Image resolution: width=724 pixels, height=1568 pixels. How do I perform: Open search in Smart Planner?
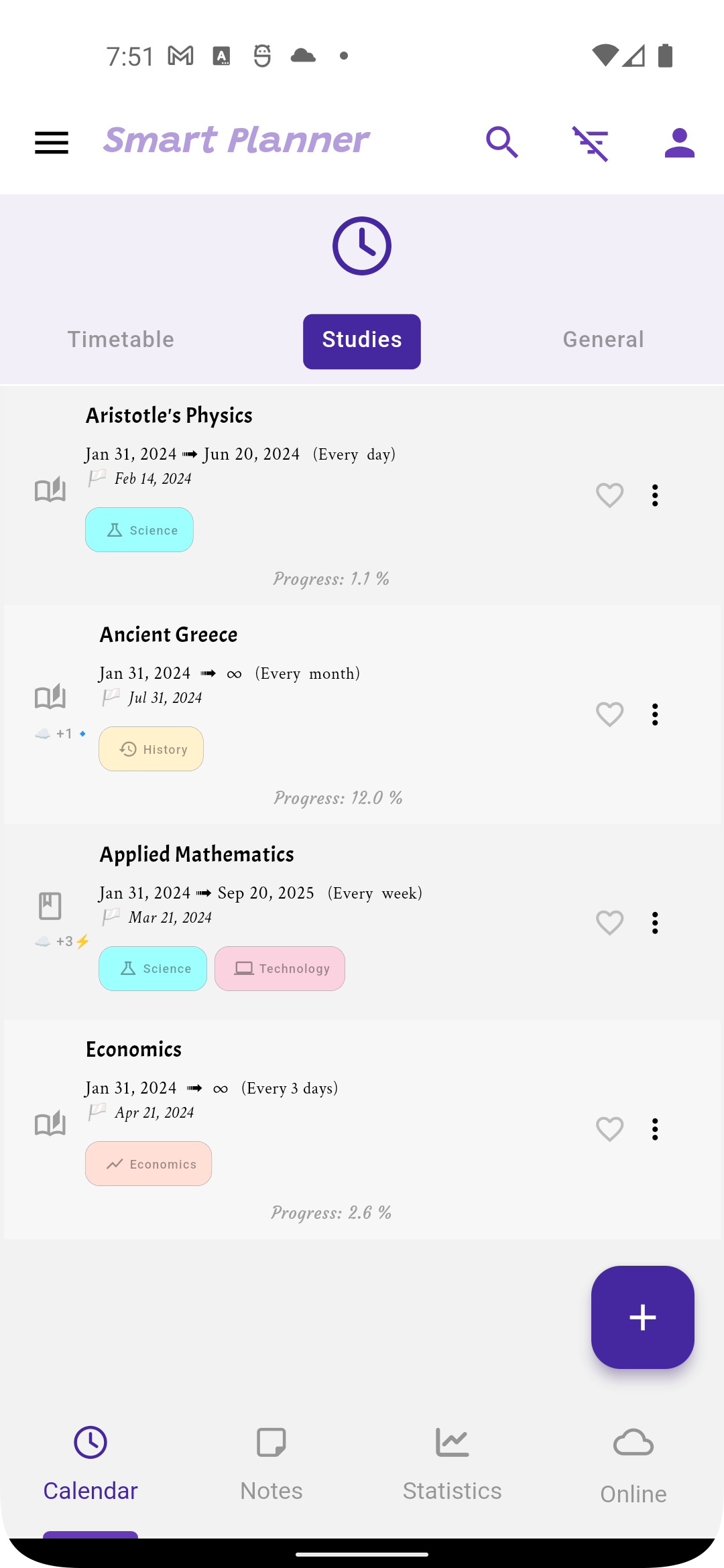click(502, 142)
